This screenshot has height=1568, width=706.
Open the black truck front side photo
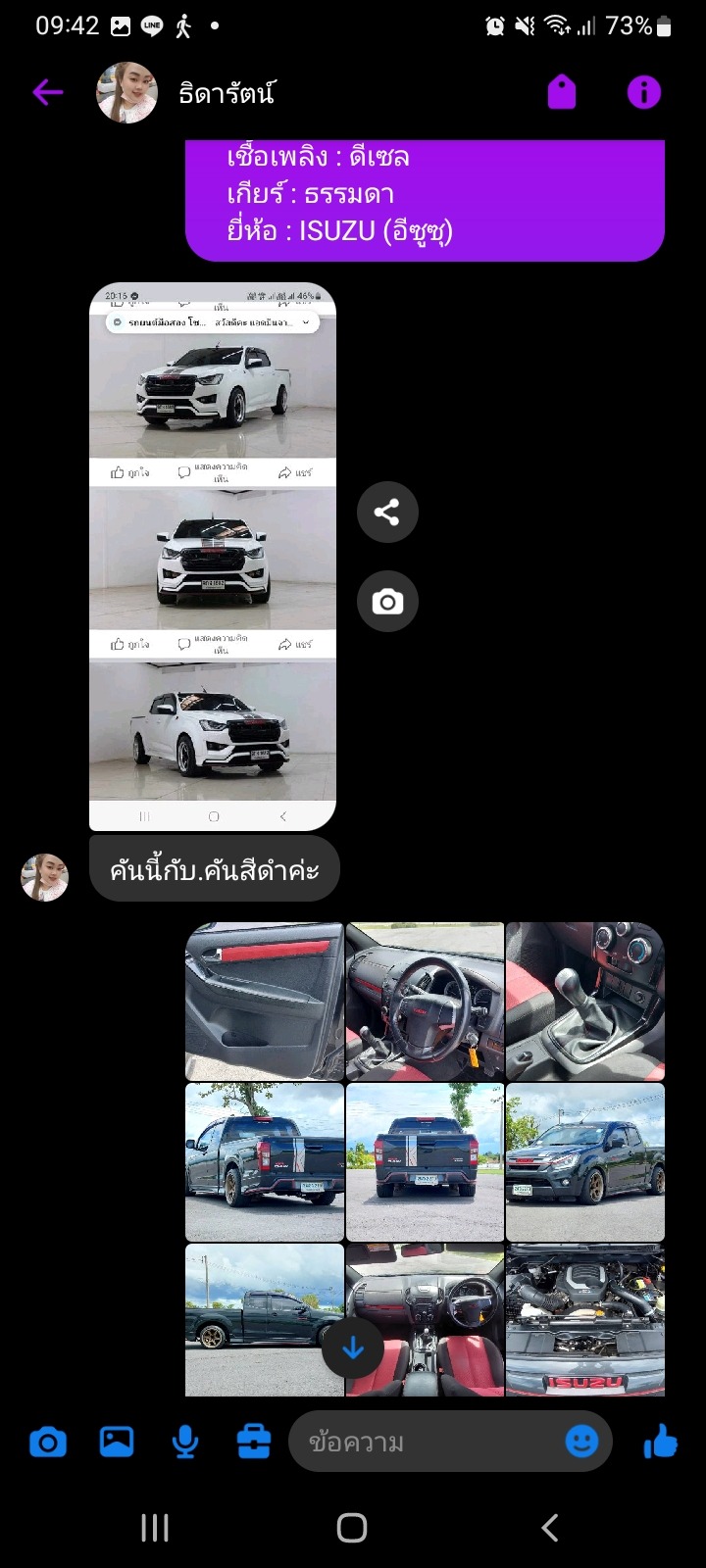(x=585, y=1161)
